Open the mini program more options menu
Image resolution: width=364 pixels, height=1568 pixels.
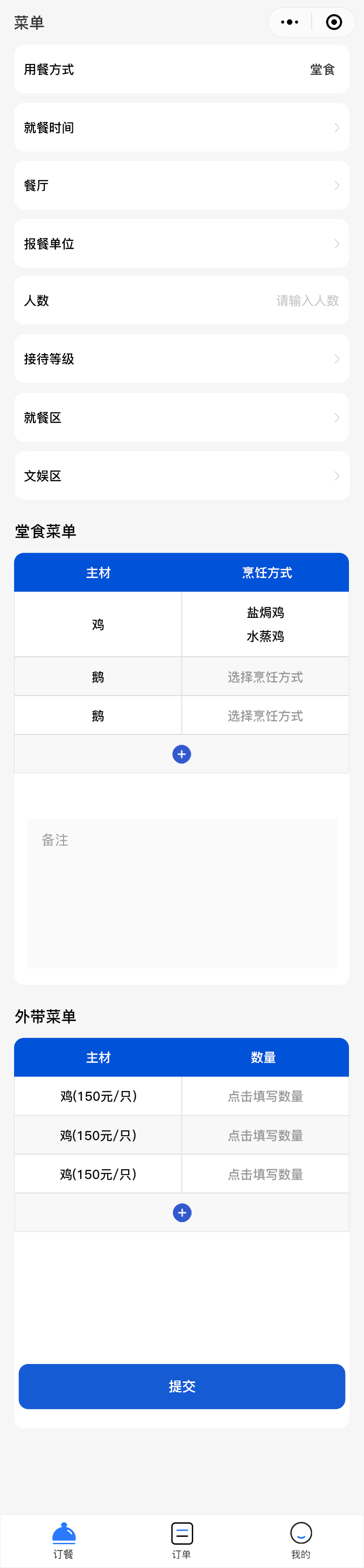(290, 22)
